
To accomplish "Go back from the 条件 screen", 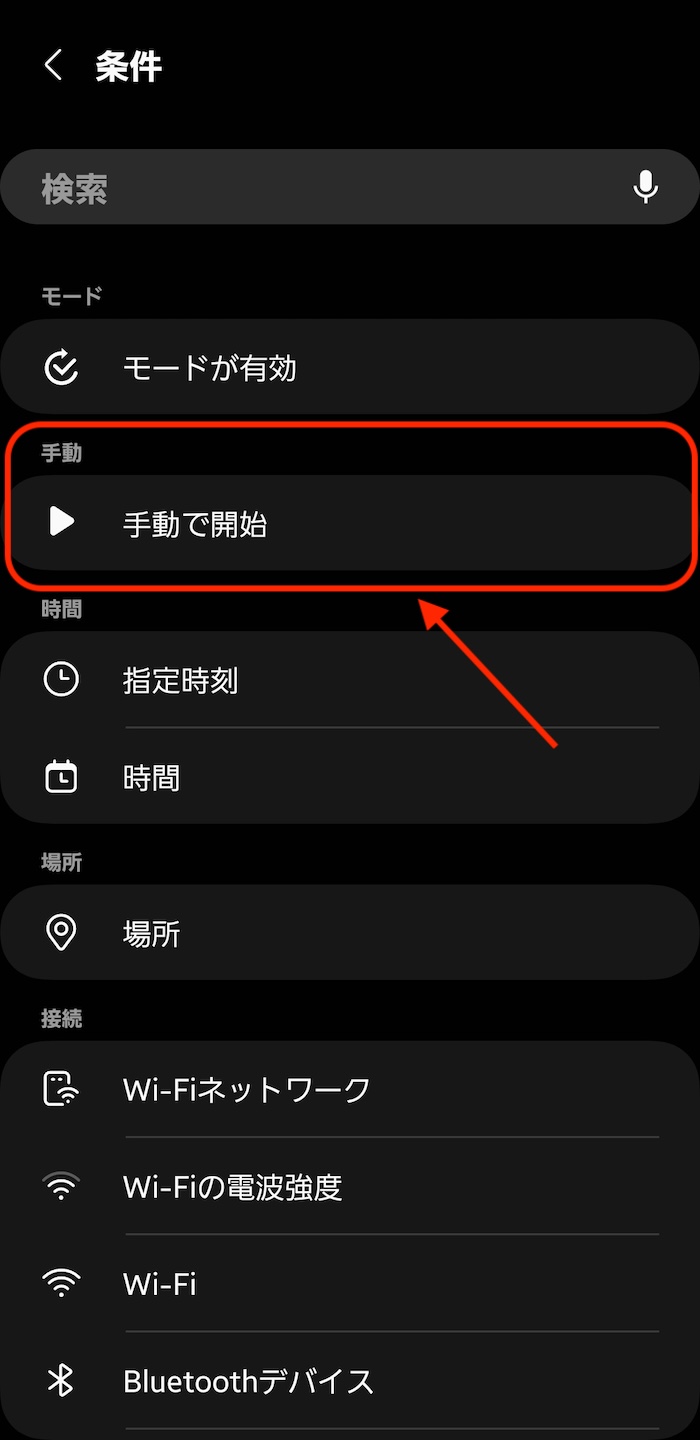I will 54,67.
